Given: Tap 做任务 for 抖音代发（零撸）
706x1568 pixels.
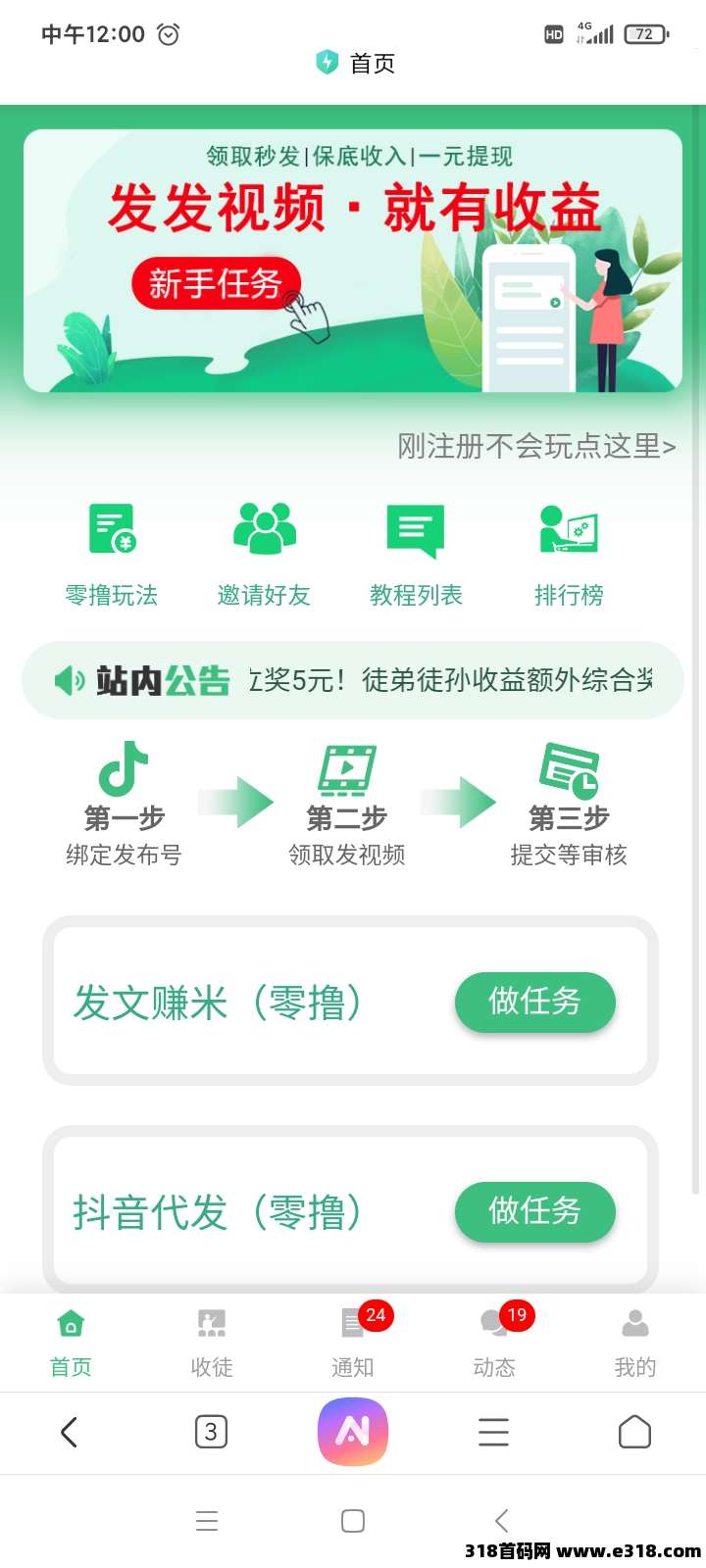Looking at the screenshot, I should [x=534, y=1211].
